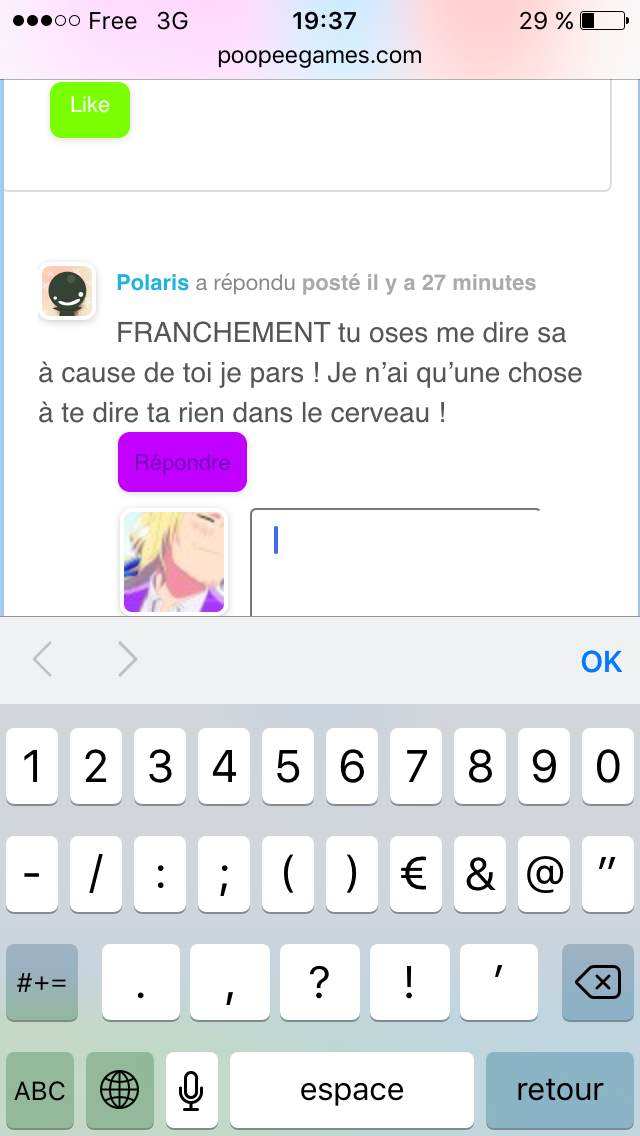Tap the green Like button
This screenshot has width=640, height=1136.
(x=90, y=109)
